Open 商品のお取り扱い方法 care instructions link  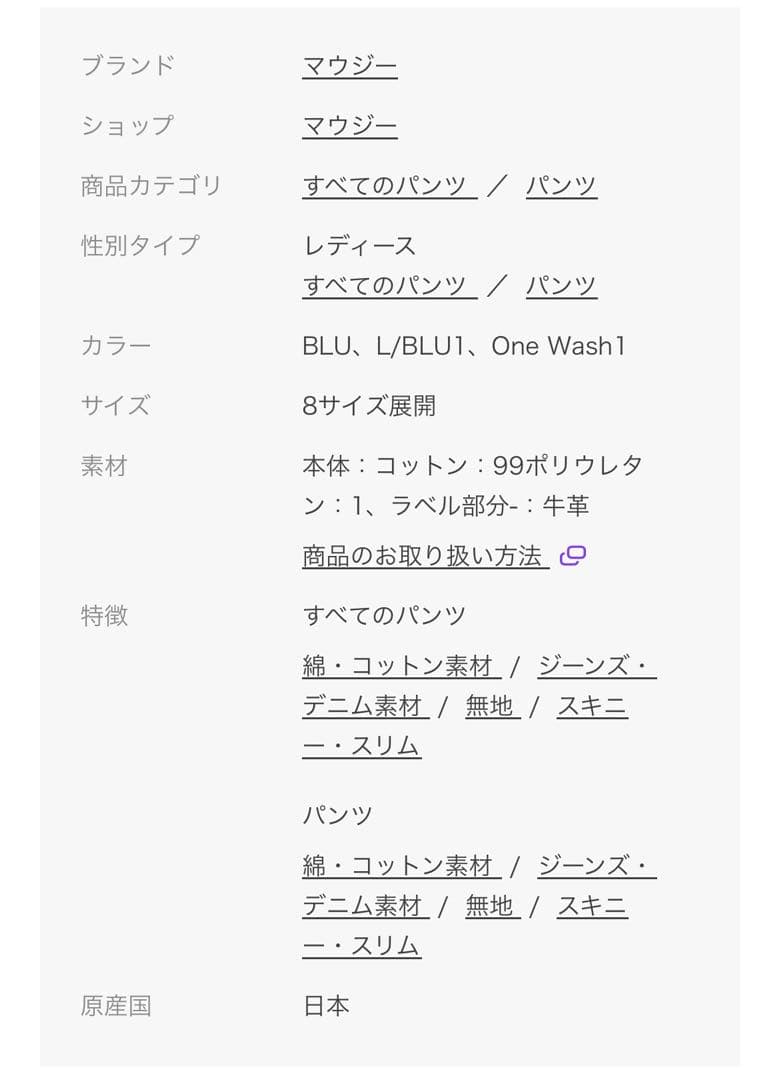(425, 556)
